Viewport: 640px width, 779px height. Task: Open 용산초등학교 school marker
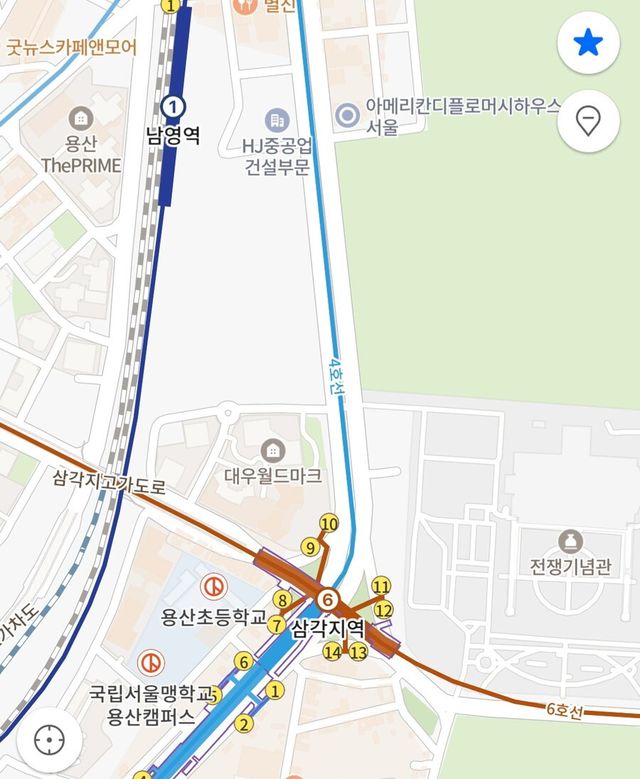coord(212,588)
